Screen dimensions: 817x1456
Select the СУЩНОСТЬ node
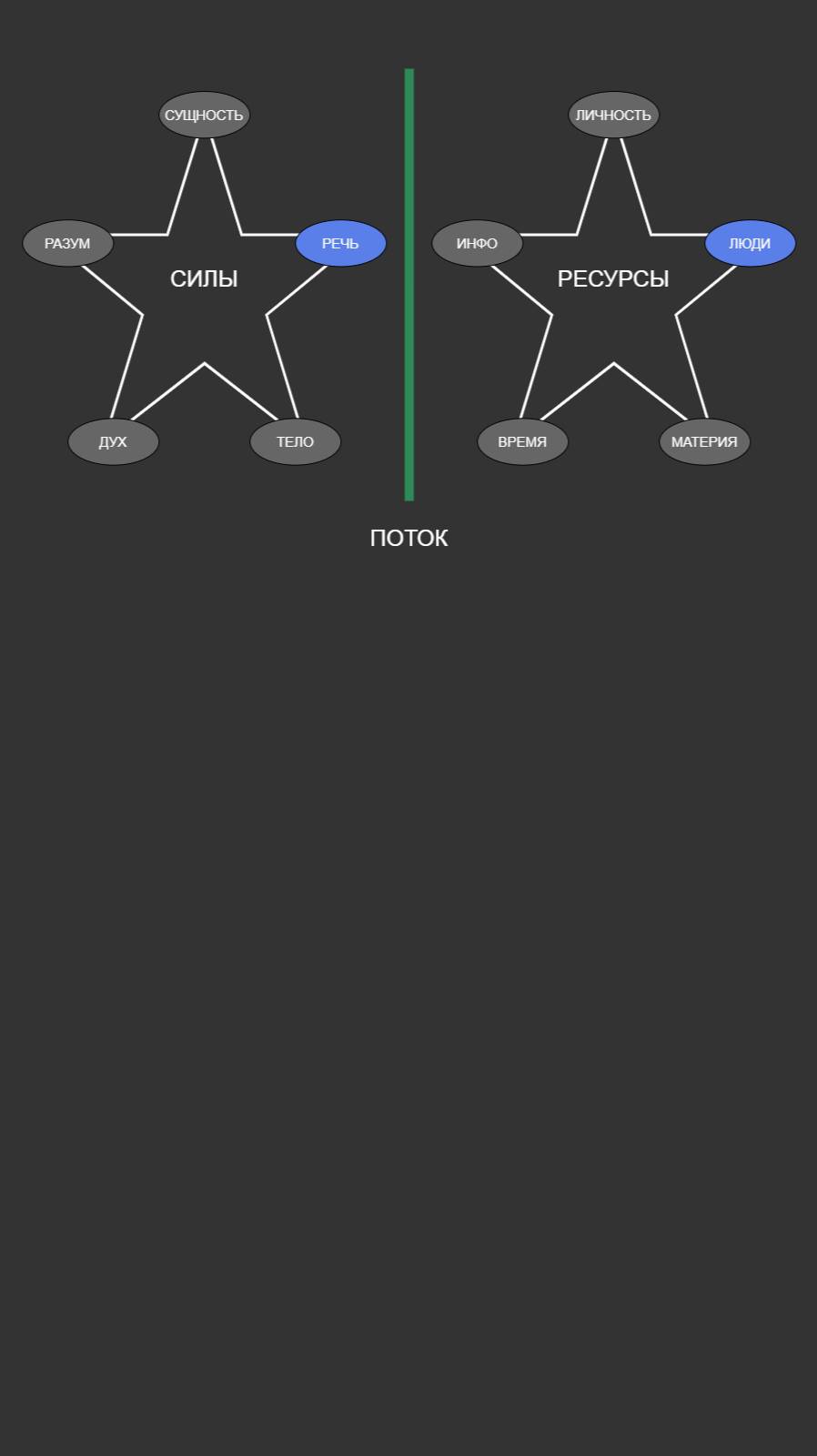coord(204,116)
